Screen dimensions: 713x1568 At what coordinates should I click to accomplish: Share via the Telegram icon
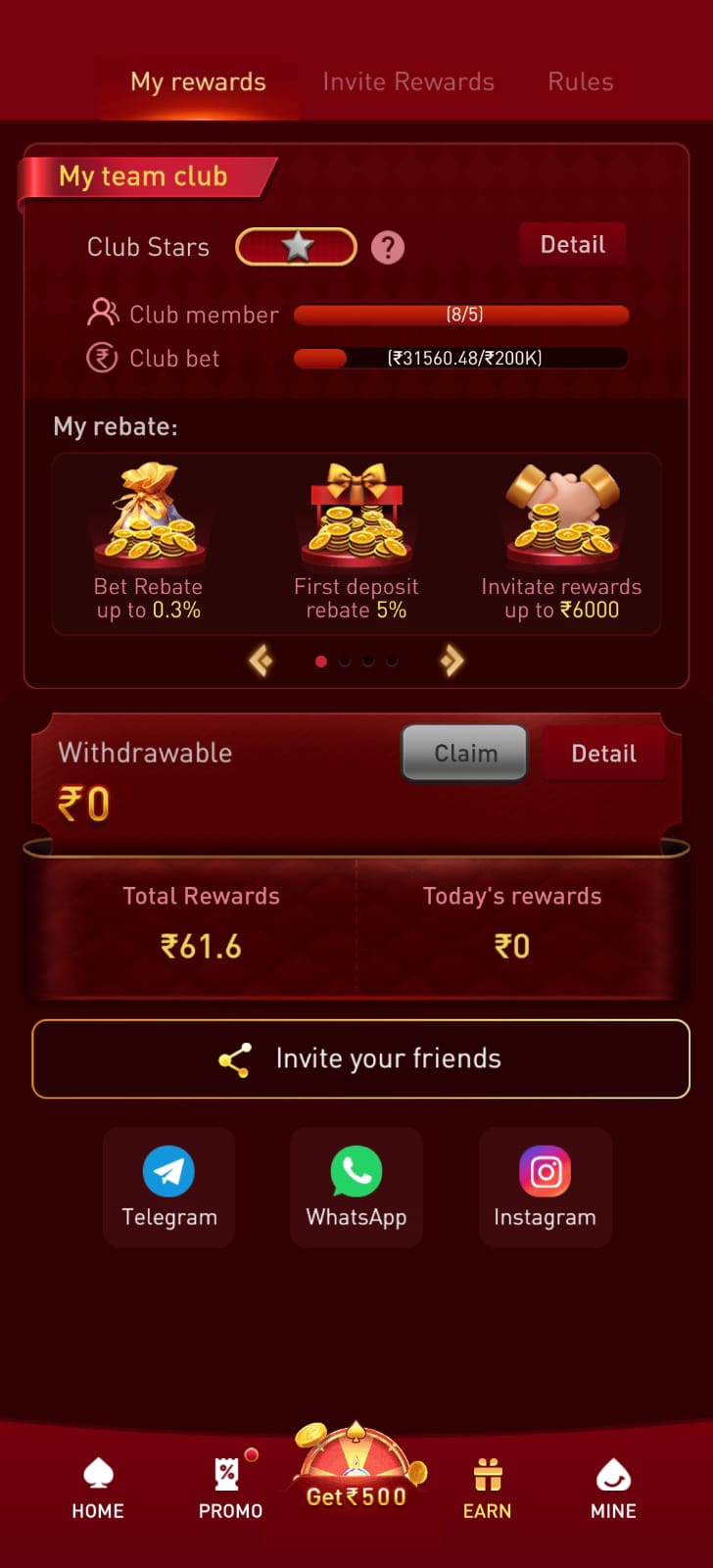168,1172
